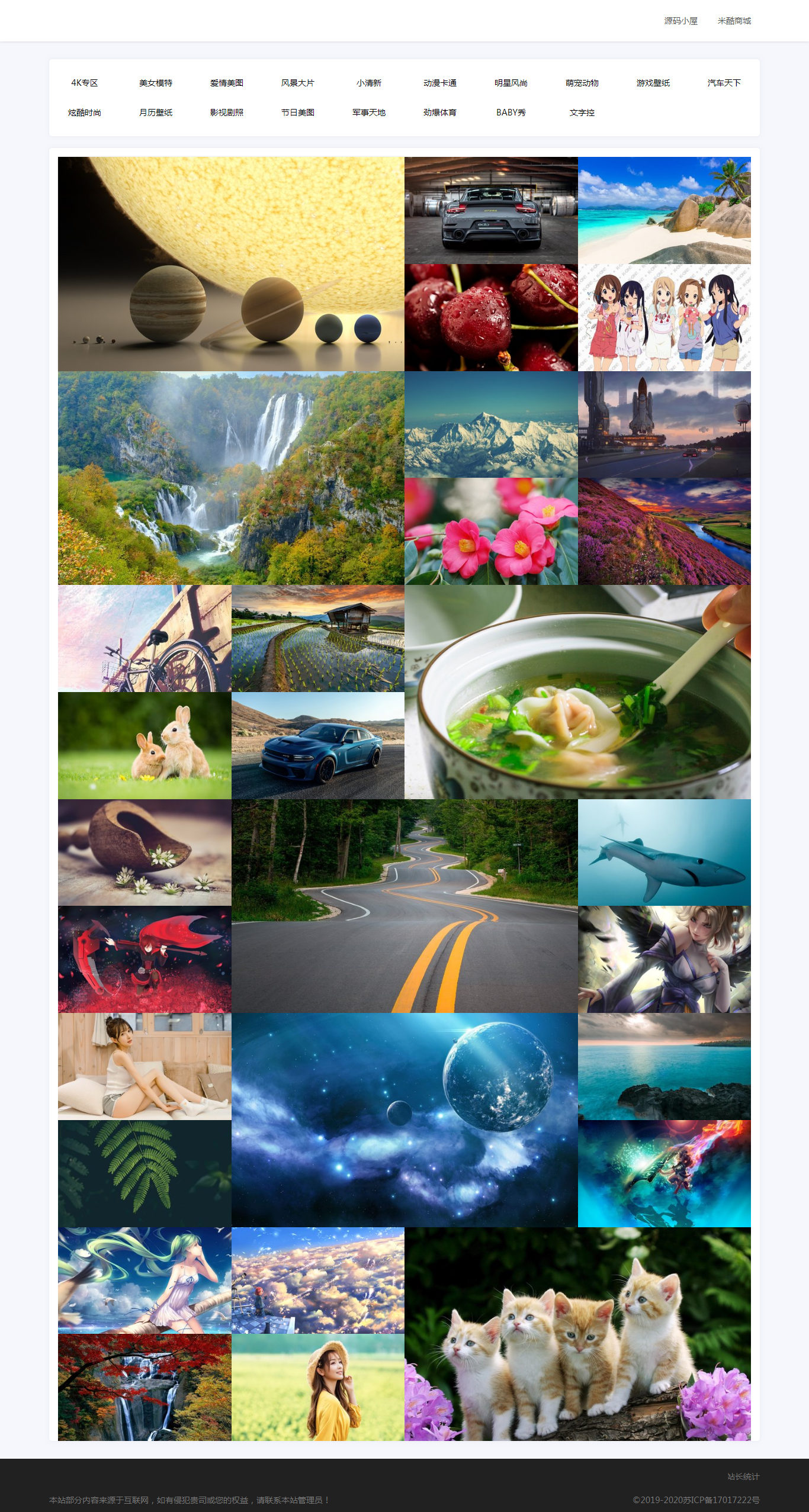Open the 站长统计 footer link
Viewport: 809px width, 1512px height.
743,1476
